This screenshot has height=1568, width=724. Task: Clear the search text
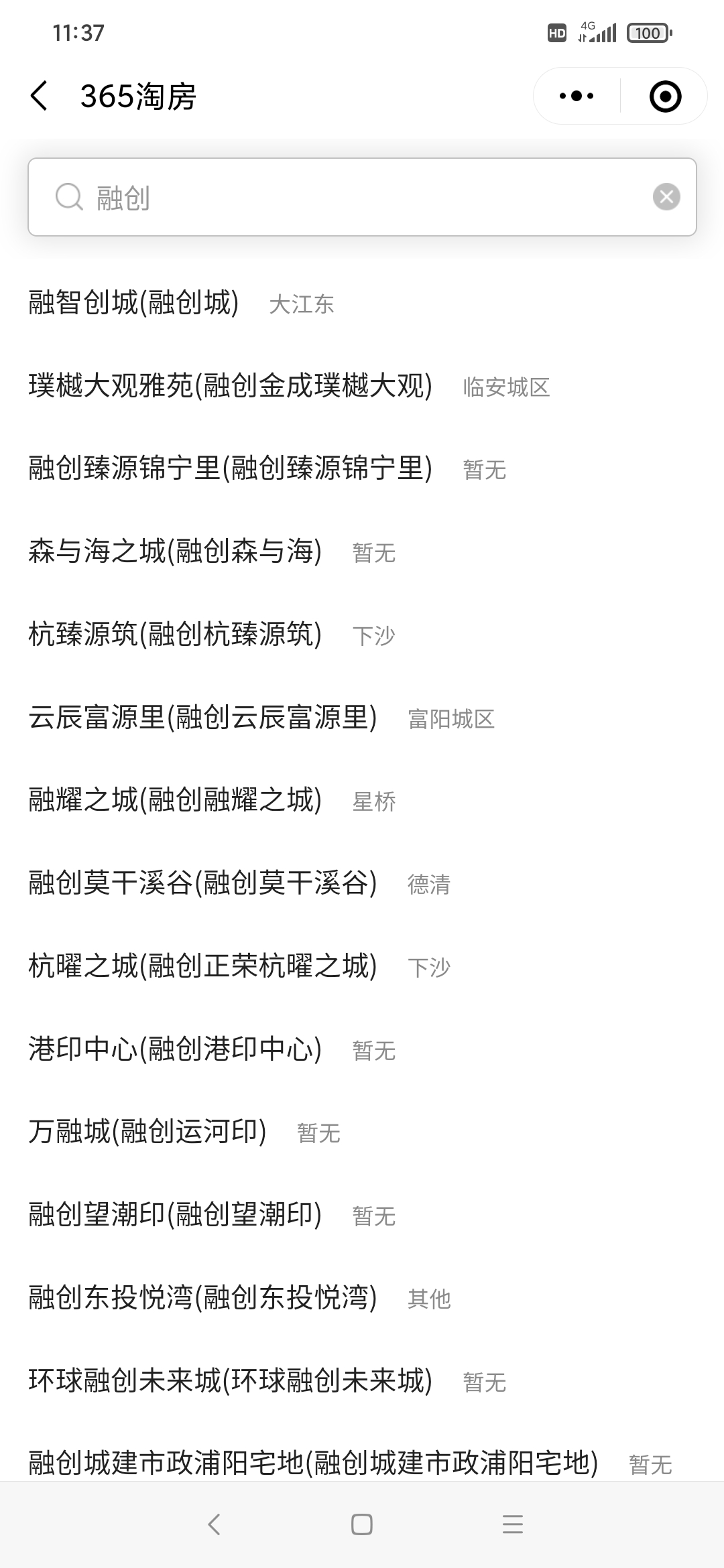(x=666, y=197)
